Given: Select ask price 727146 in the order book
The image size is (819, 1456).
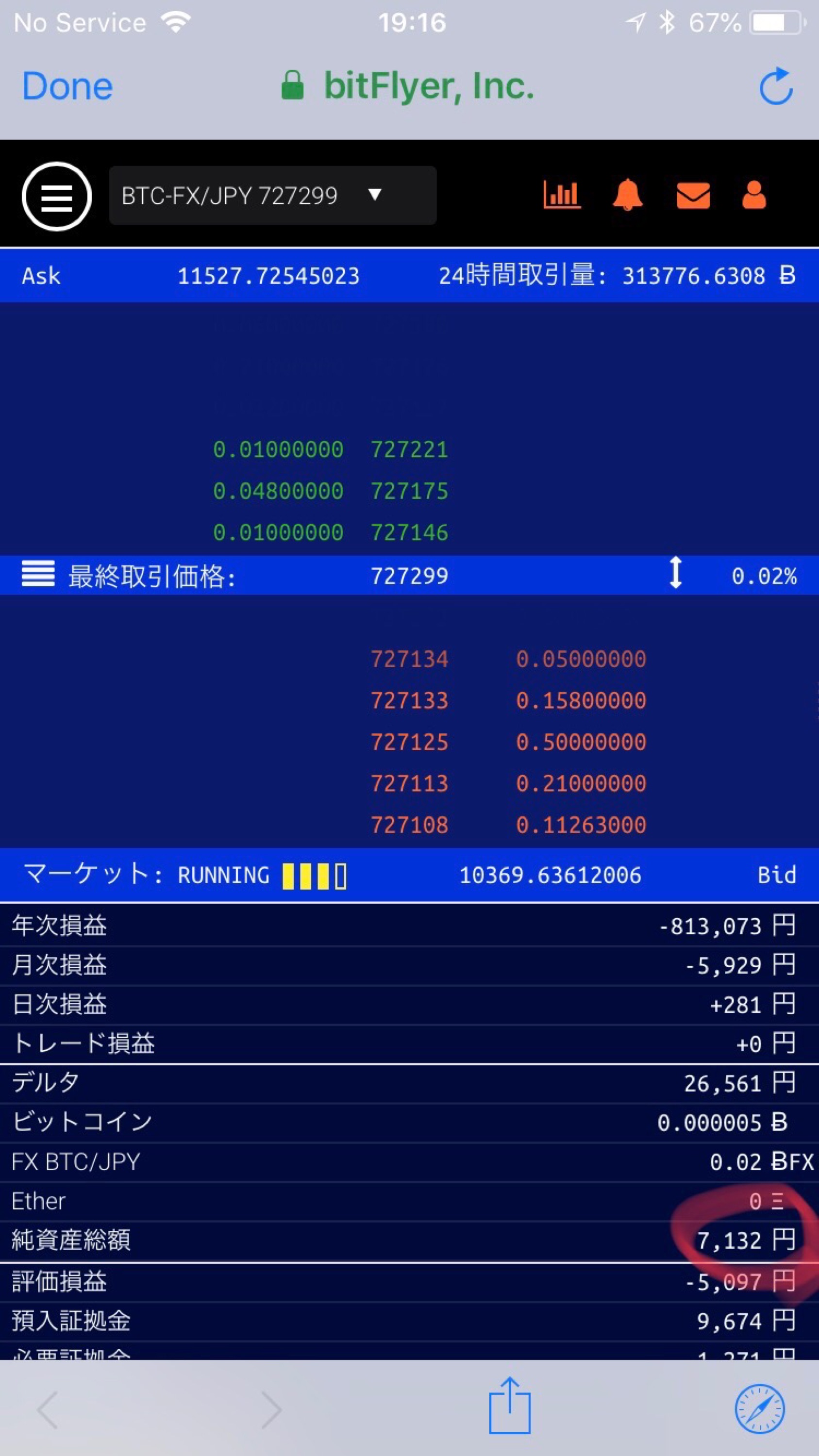Looking at the screenshot, I should pyautogui.click(x=409, y=532).
